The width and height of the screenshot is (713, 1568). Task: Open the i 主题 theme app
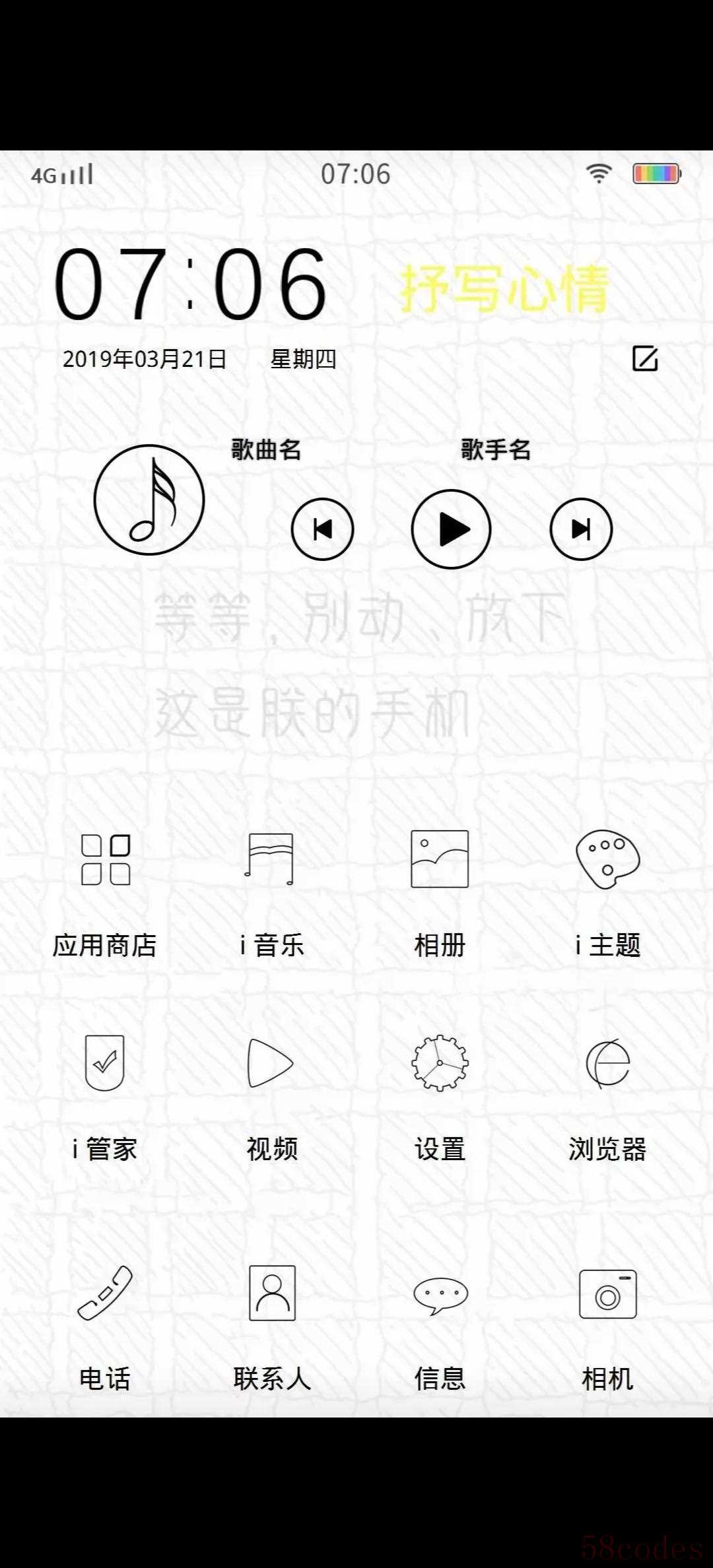[x=607, y=859]
